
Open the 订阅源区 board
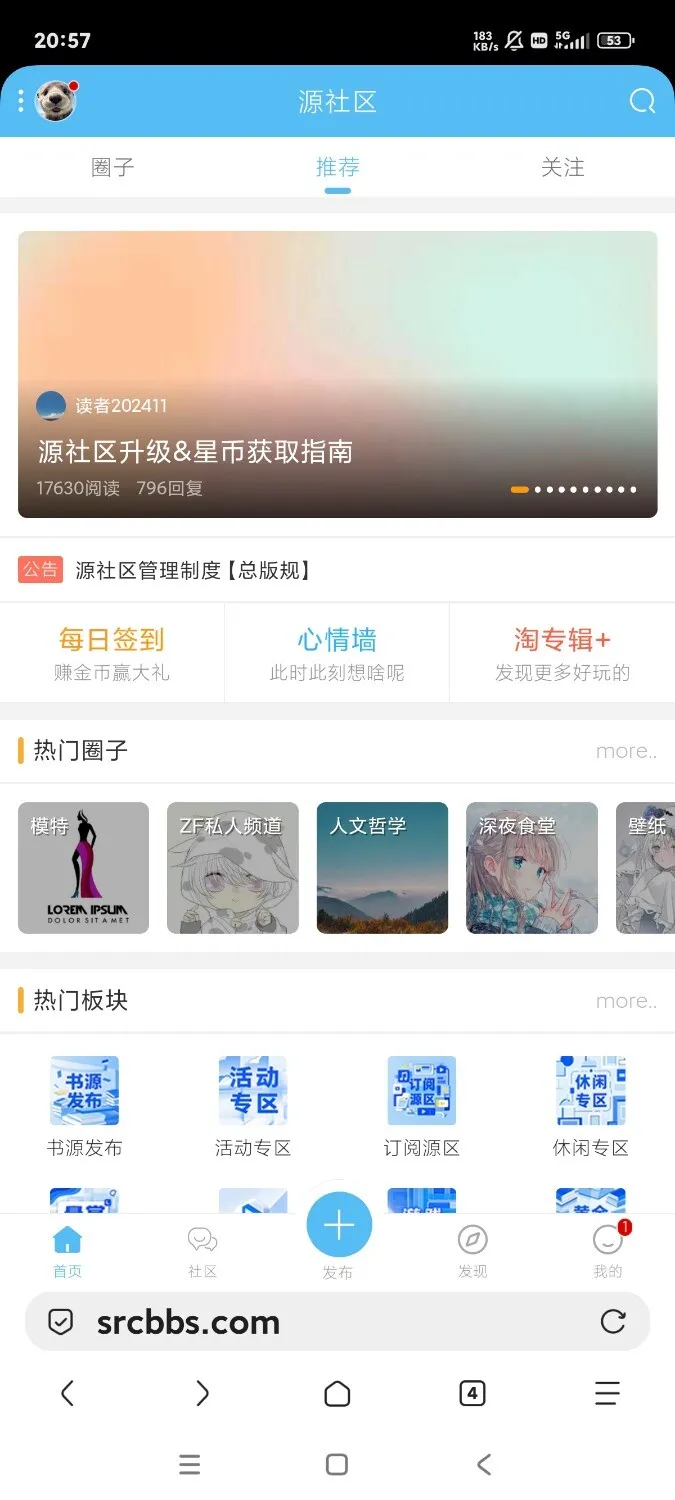point(422,1106)
